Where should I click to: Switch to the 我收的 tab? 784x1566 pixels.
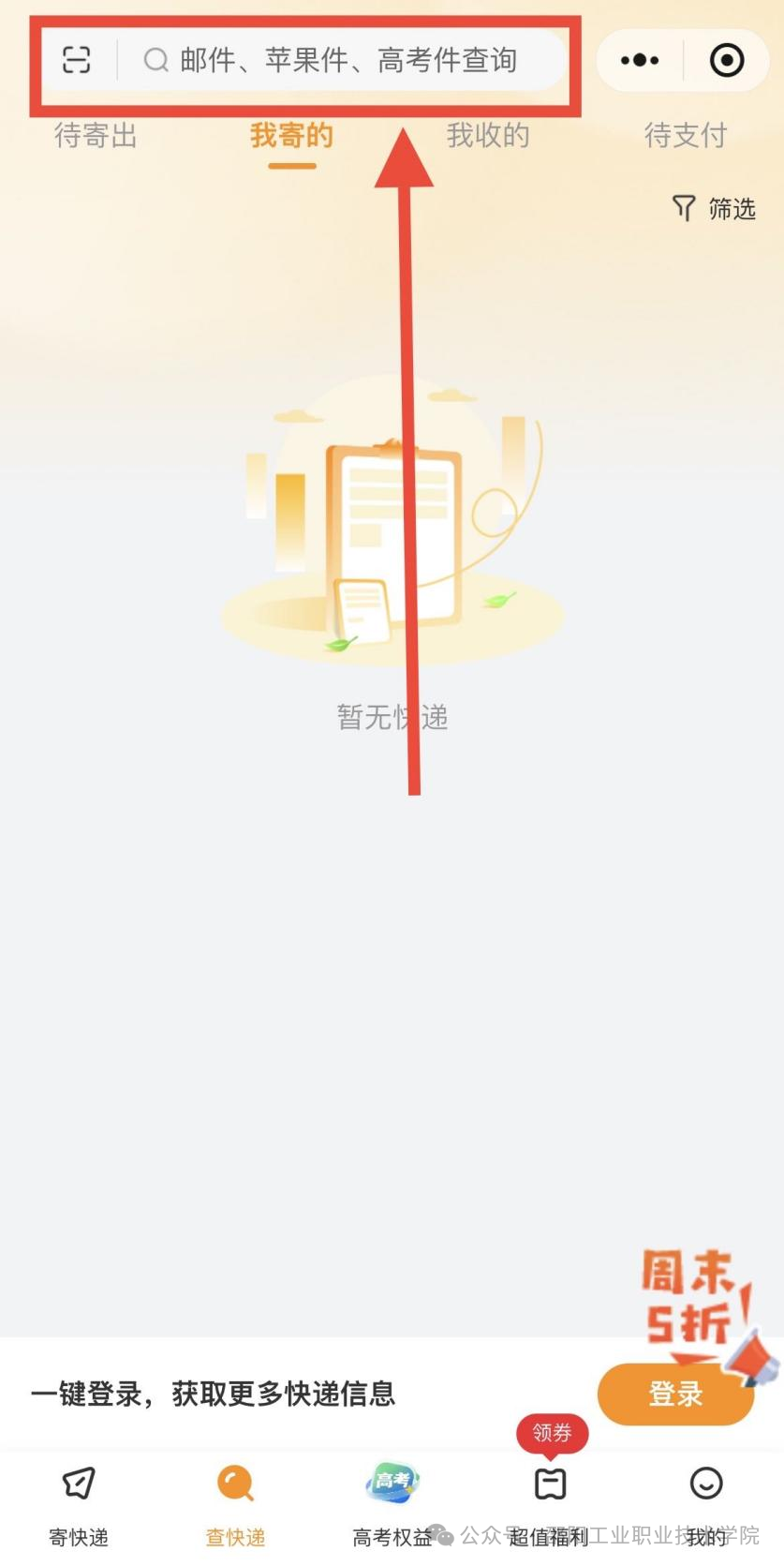pos(487,136)
